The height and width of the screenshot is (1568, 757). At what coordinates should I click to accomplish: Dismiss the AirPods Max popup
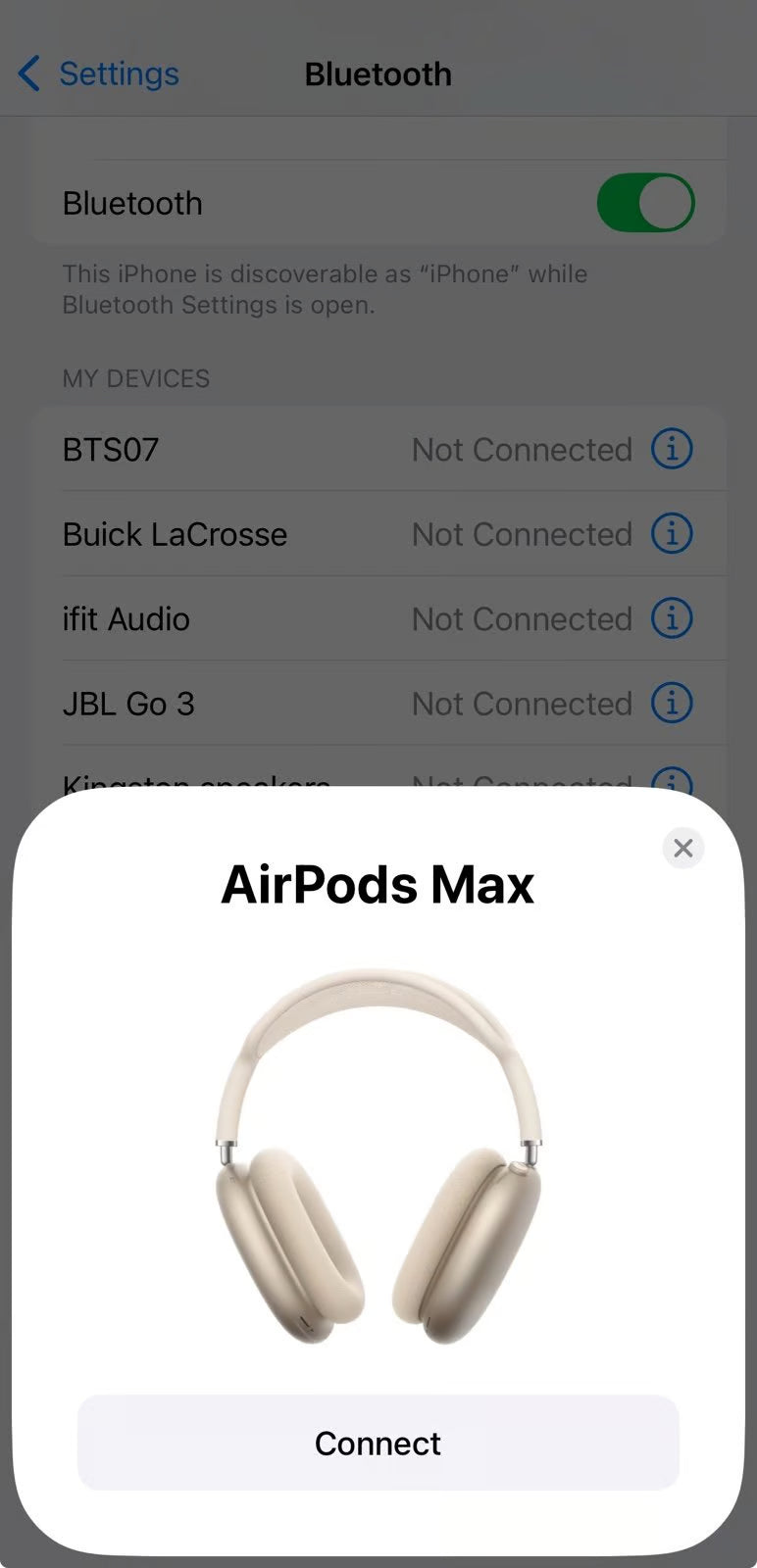[682, 848]
